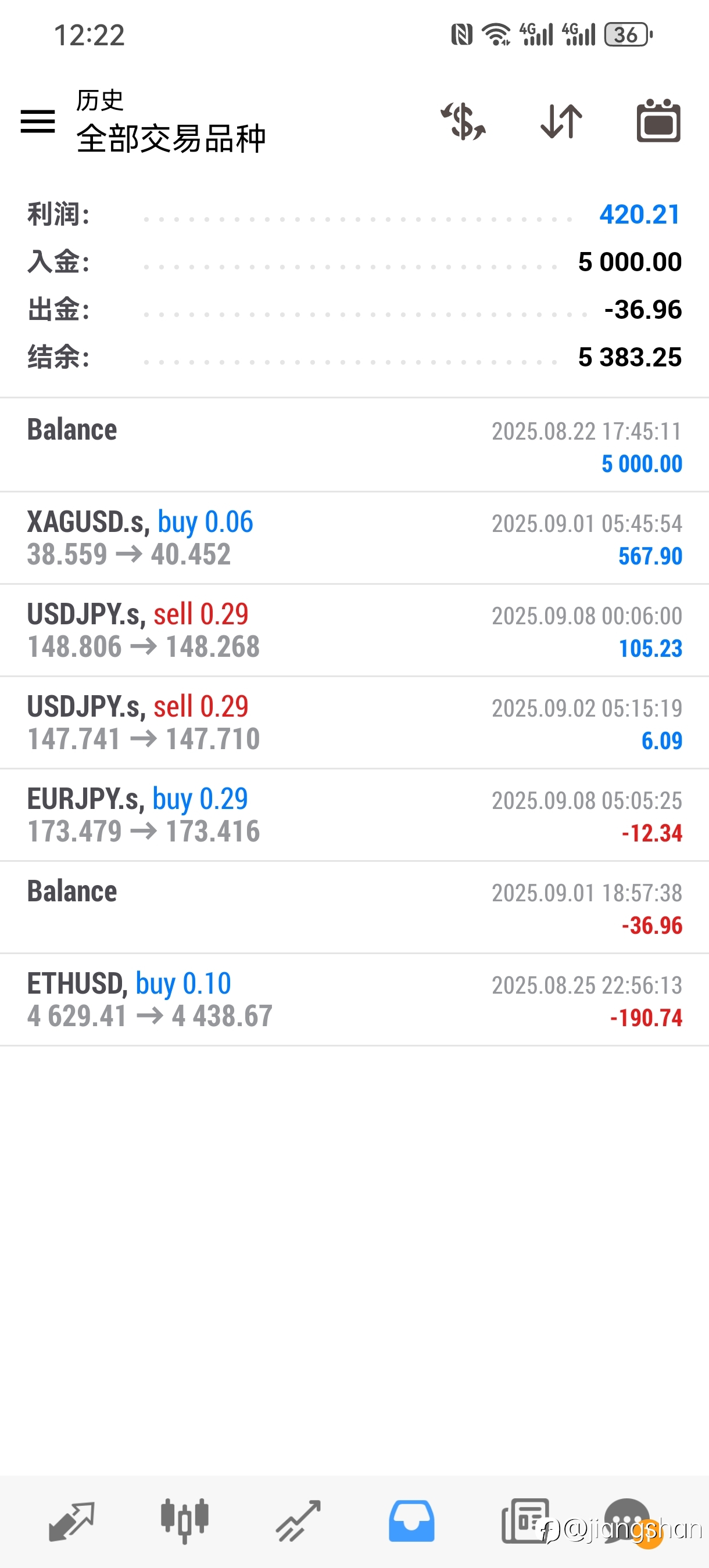Screen dimensions: 709x1568
Task: Switch to the quotes arrows tab
Action: [x=71, y=1522]
